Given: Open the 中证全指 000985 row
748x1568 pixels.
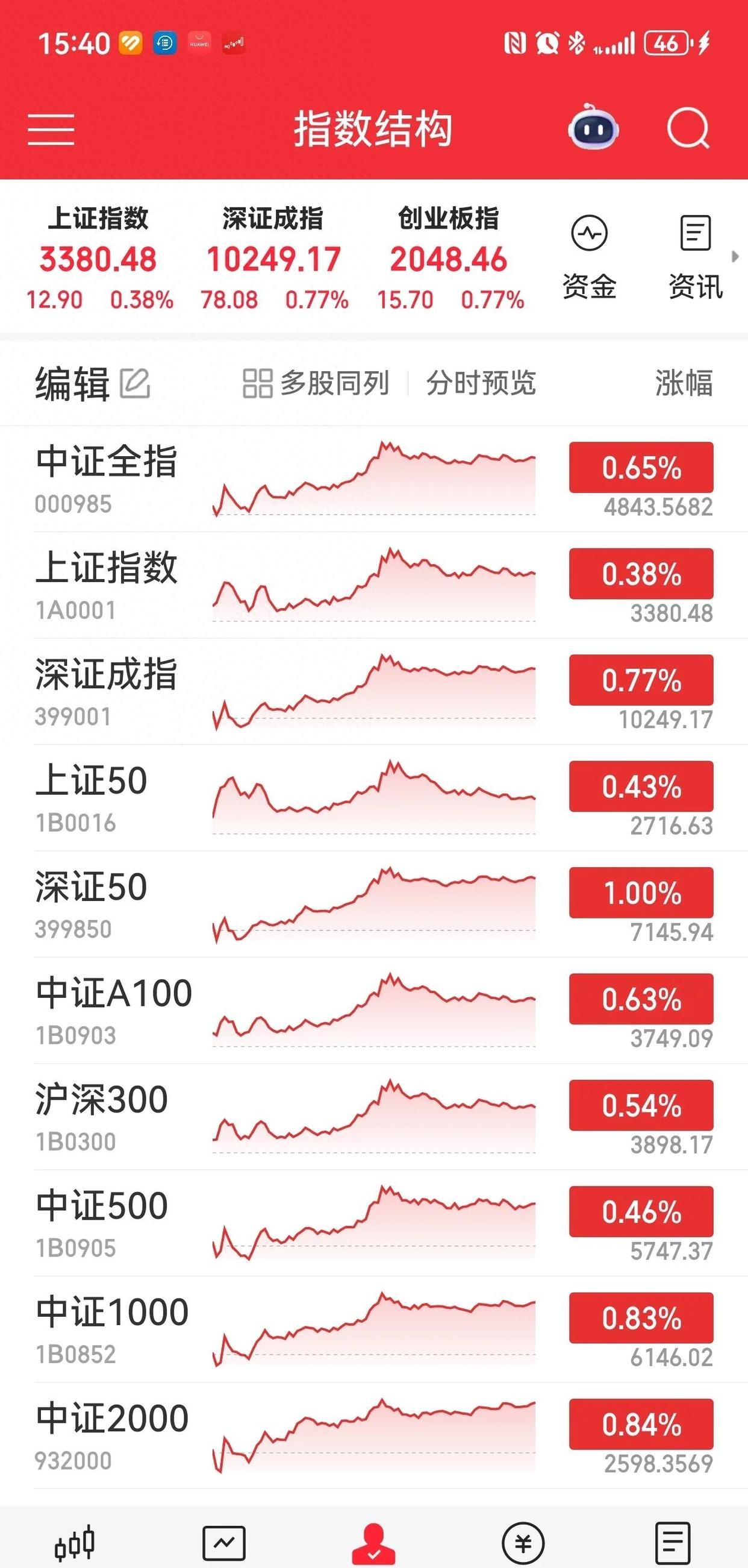Looking at the screenshot, I should [107, 478].
